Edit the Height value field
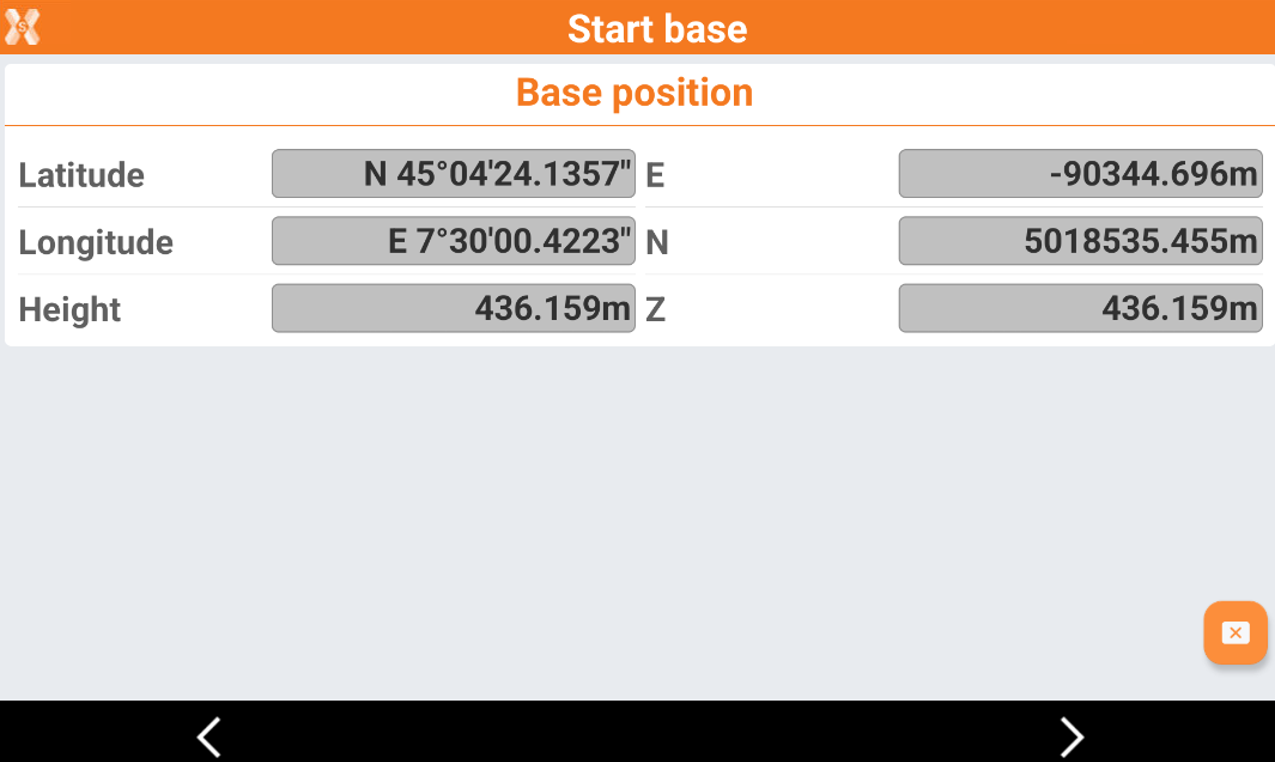Image resolution: width=1275 pixels, height=762 pixels. point(453,308)
